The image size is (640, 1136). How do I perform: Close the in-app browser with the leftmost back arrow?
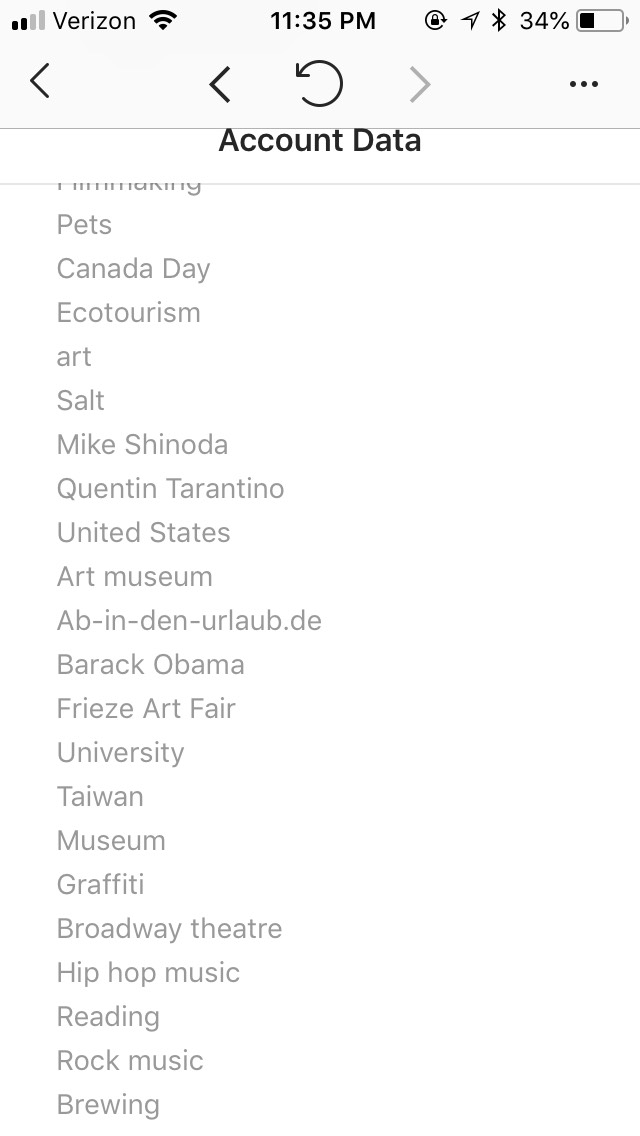(40, 82)
